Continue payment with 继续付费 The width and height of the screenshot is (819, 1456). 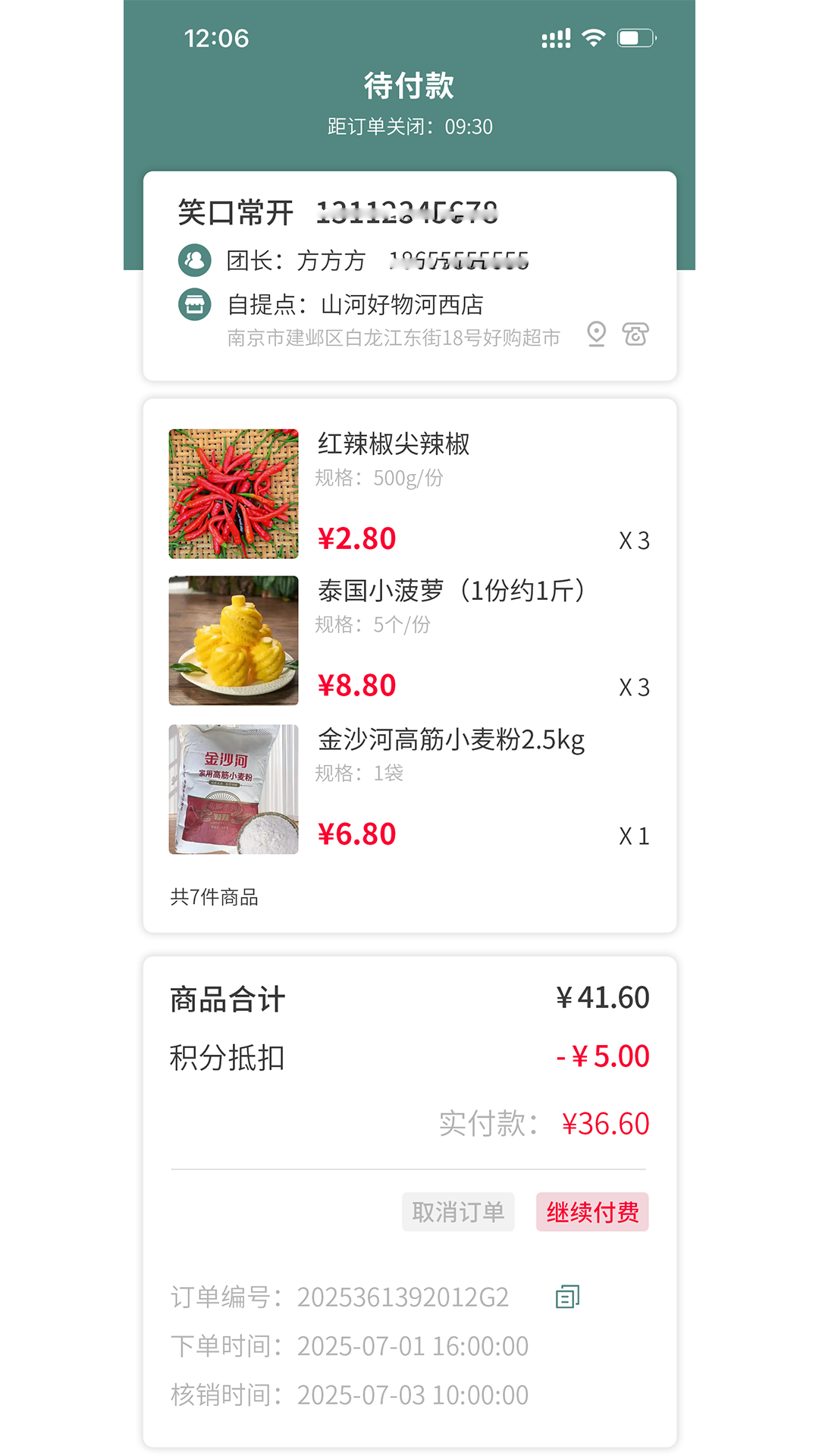592,1212
